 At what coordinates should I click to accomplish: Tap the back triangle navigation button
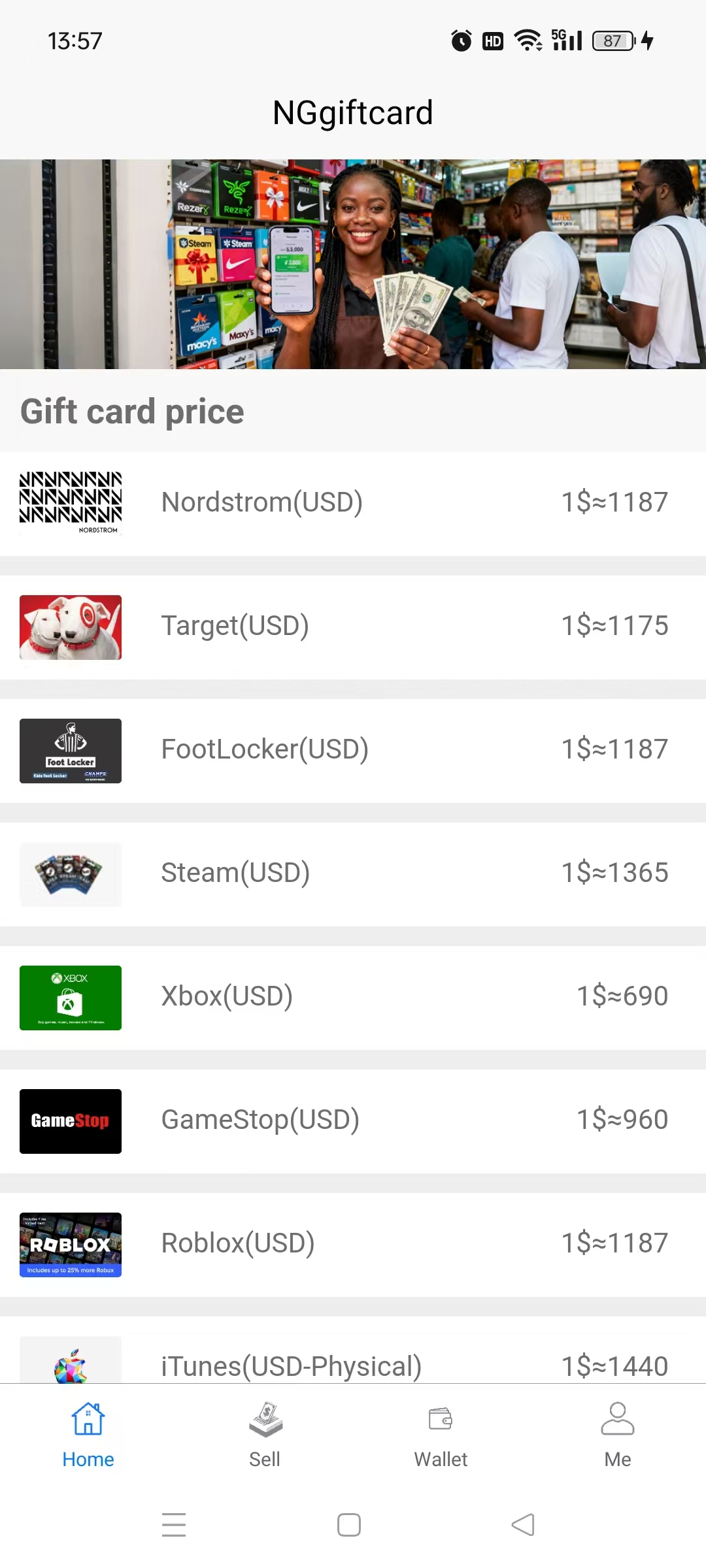[x=523, y=1525]
